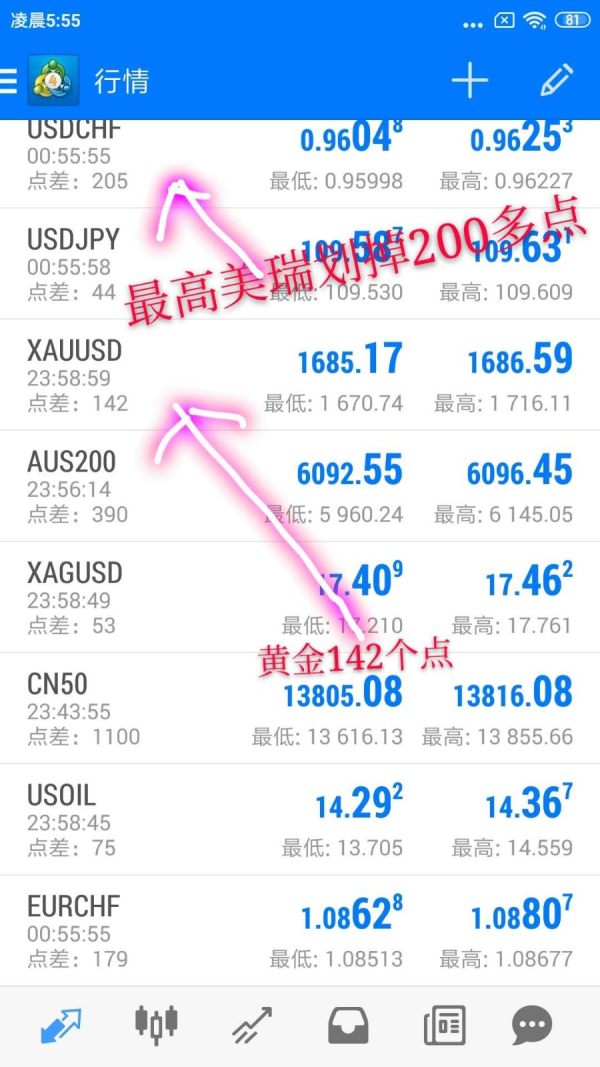Open the hamburger menu drawer
The image size is (600, 1067).
point(8,81)
